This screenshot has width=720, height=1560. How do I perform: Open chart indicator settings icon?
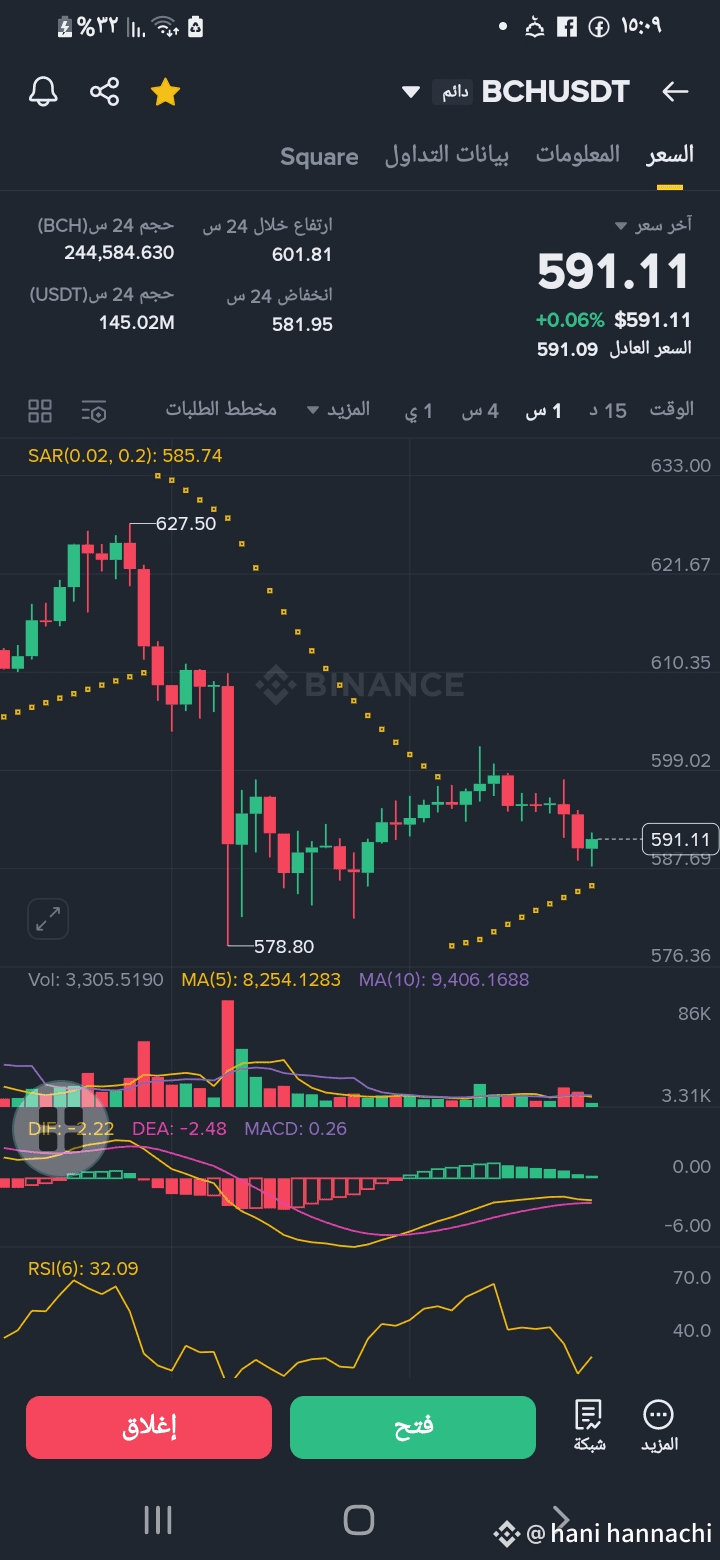pyautogui.click(x=94, y=411)
